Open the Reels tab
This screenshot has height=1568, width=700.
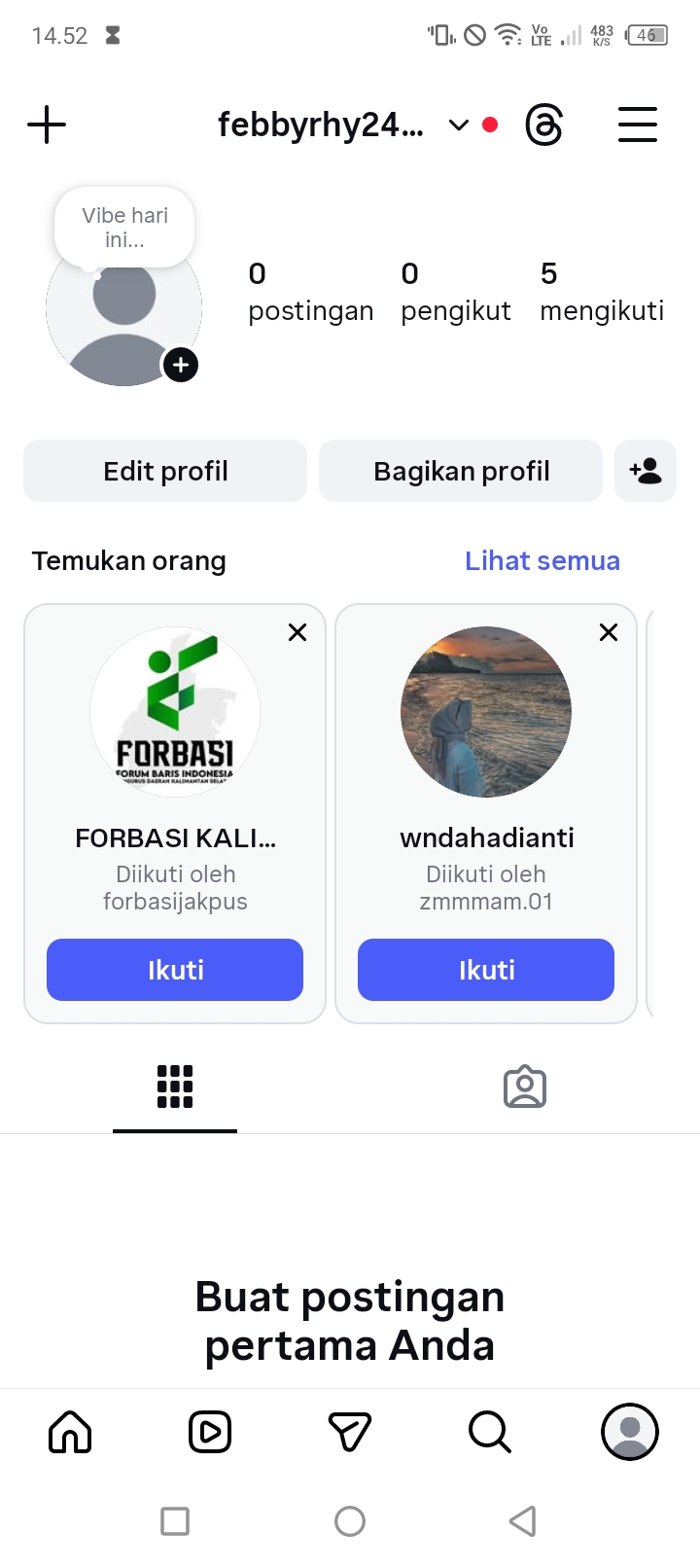[210, 1432]
